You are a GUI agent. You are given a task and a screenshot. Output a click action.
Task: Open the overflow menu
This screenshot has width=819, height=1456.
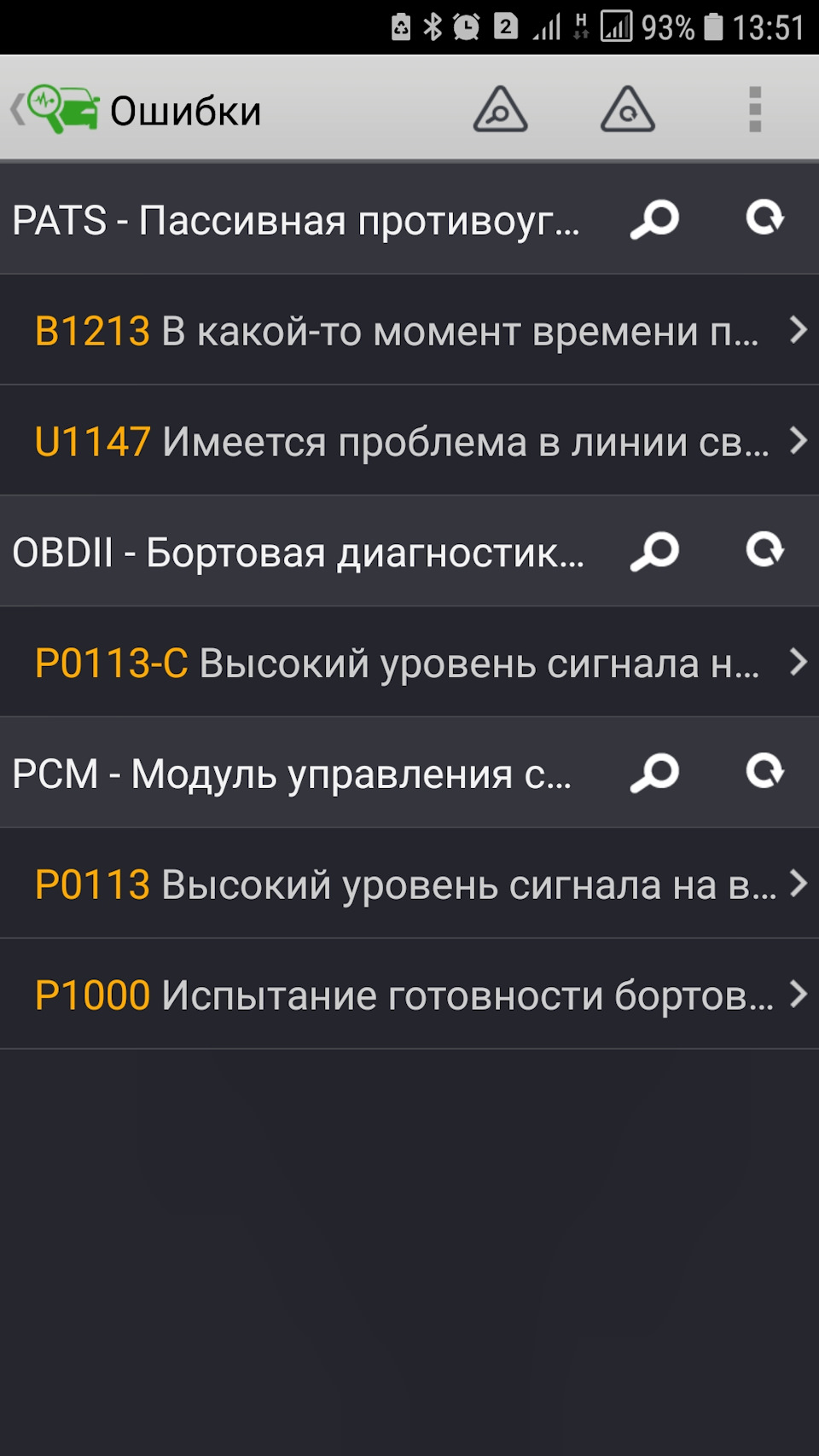[755, 109]
